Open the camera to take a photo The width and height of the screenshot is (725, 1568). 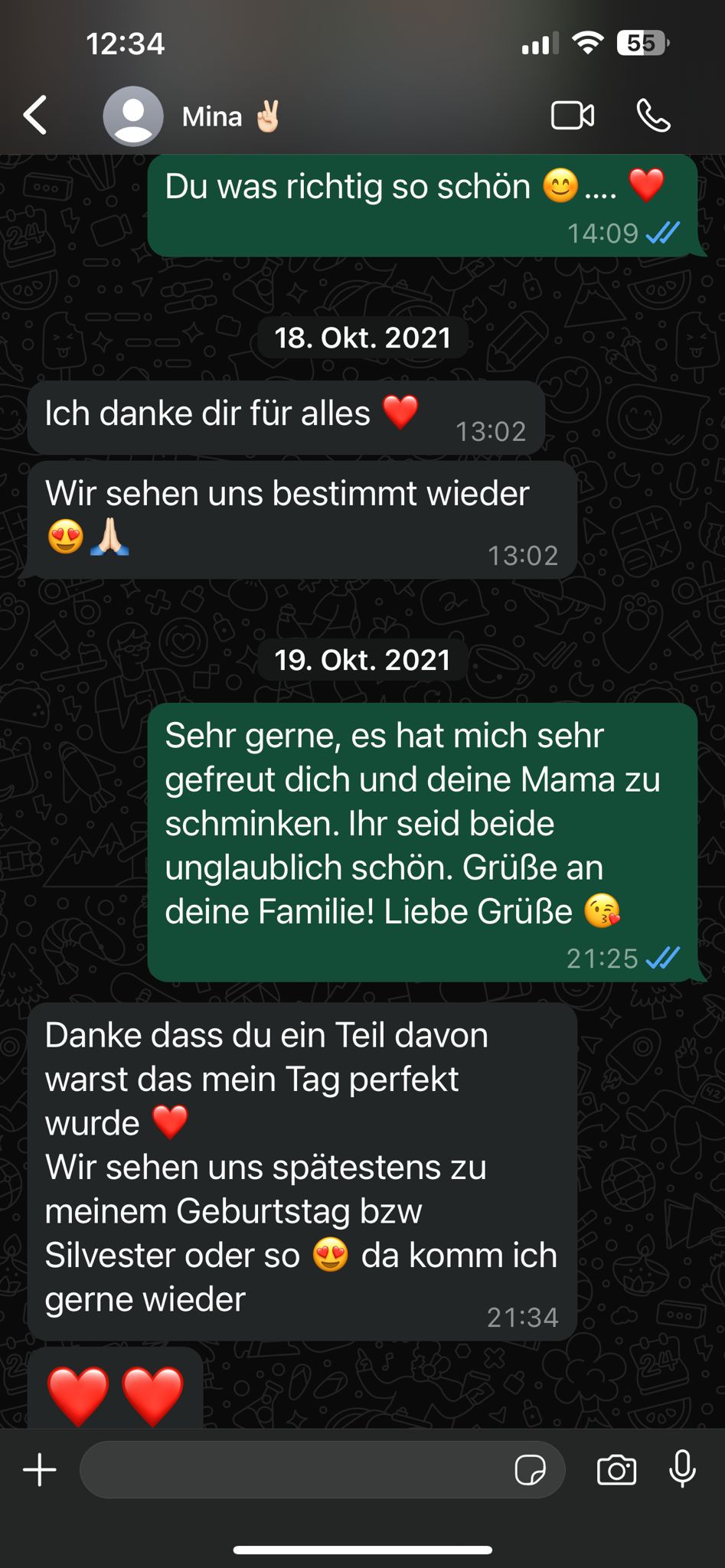[x=616, y=1470]
